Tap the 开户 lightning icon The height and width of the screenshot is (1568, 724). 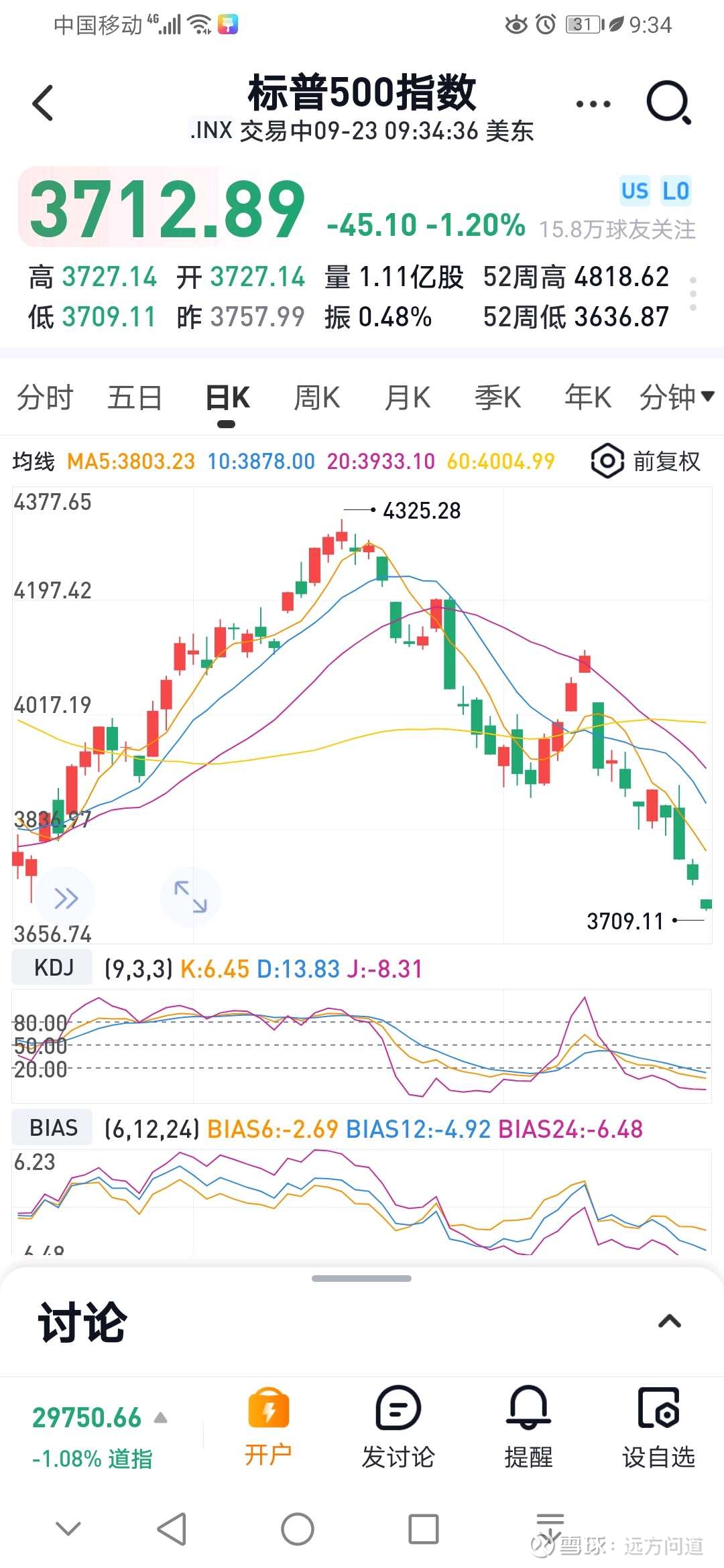pos(268,1409)
